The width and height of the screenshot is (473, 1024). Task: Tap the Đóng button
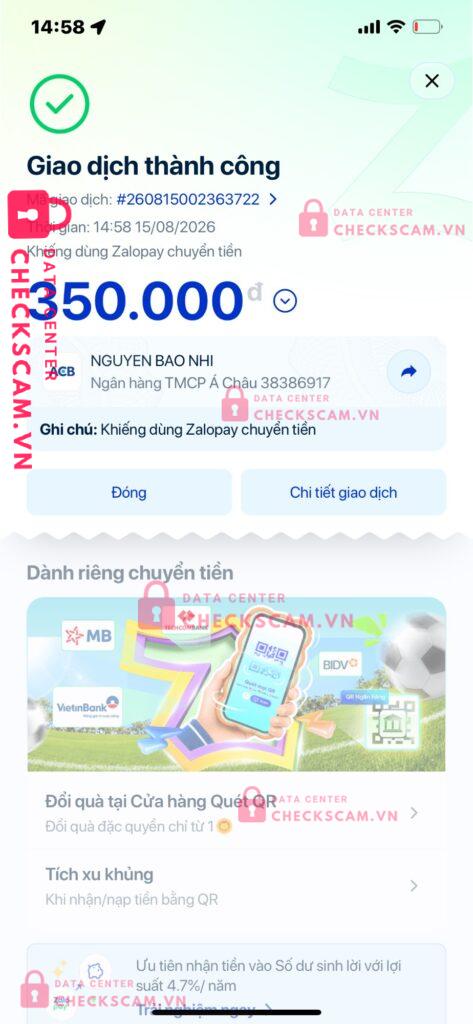[x=129, y=492]
